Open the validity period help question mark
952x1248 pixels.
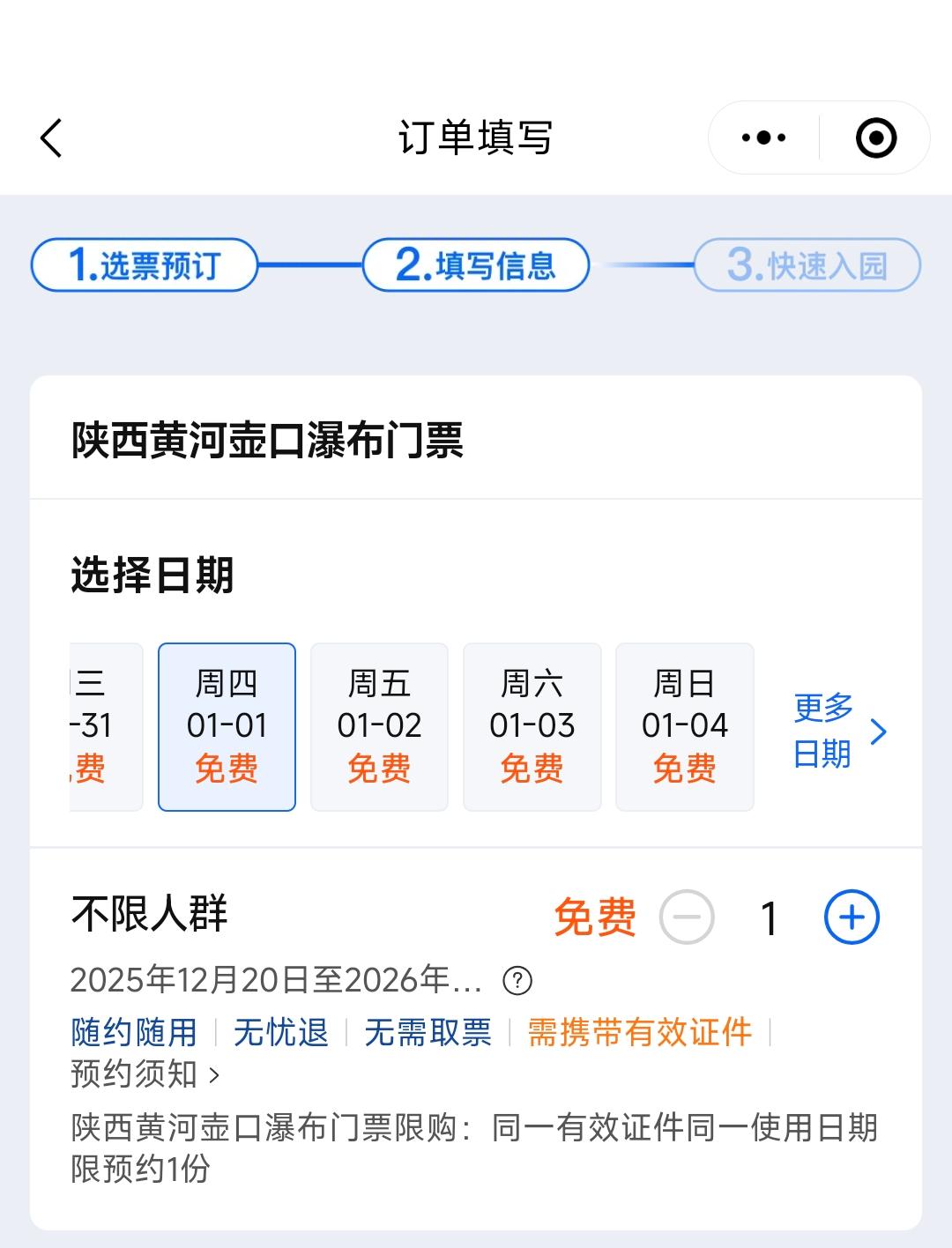pos(517,980)
